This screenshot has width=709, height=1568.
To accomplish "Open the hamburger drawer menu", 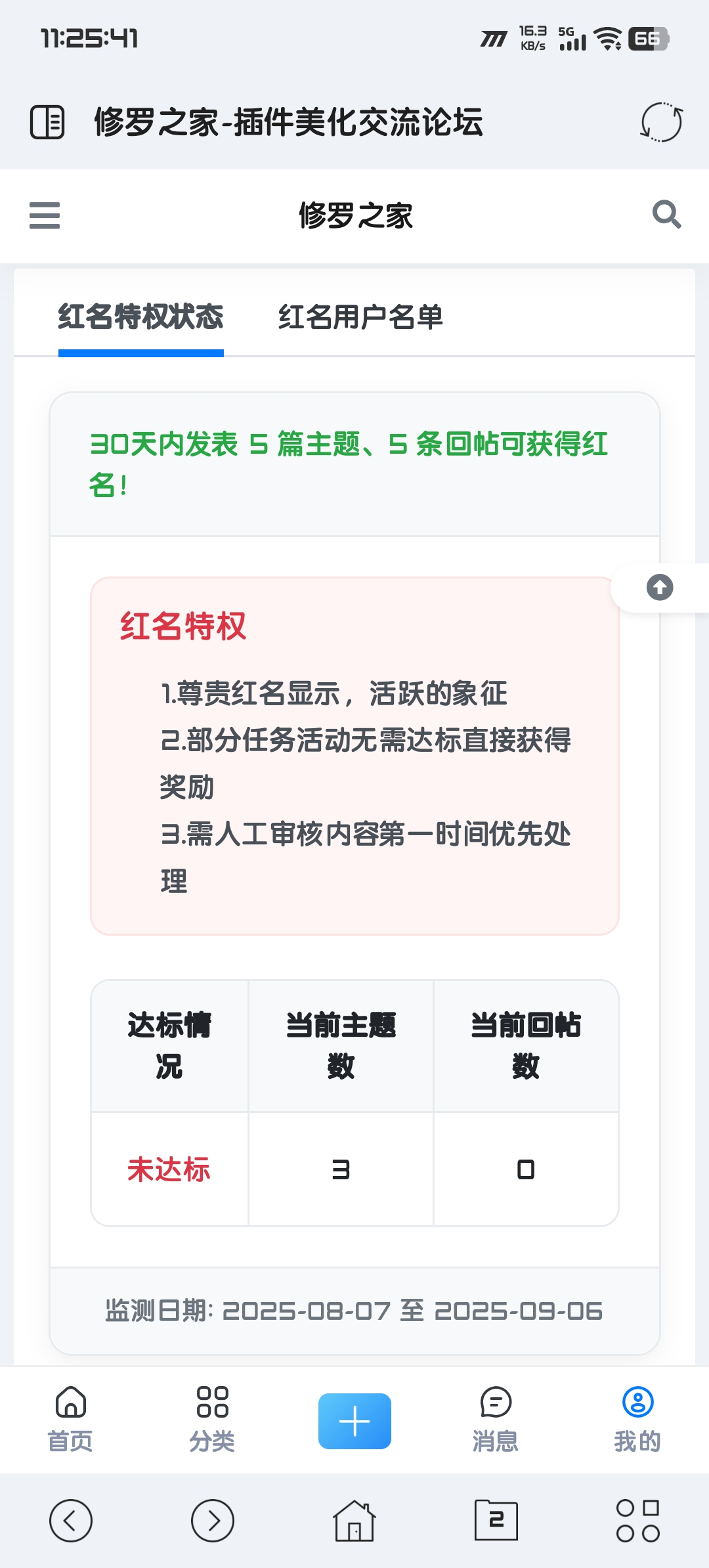I will coord(45,215).
